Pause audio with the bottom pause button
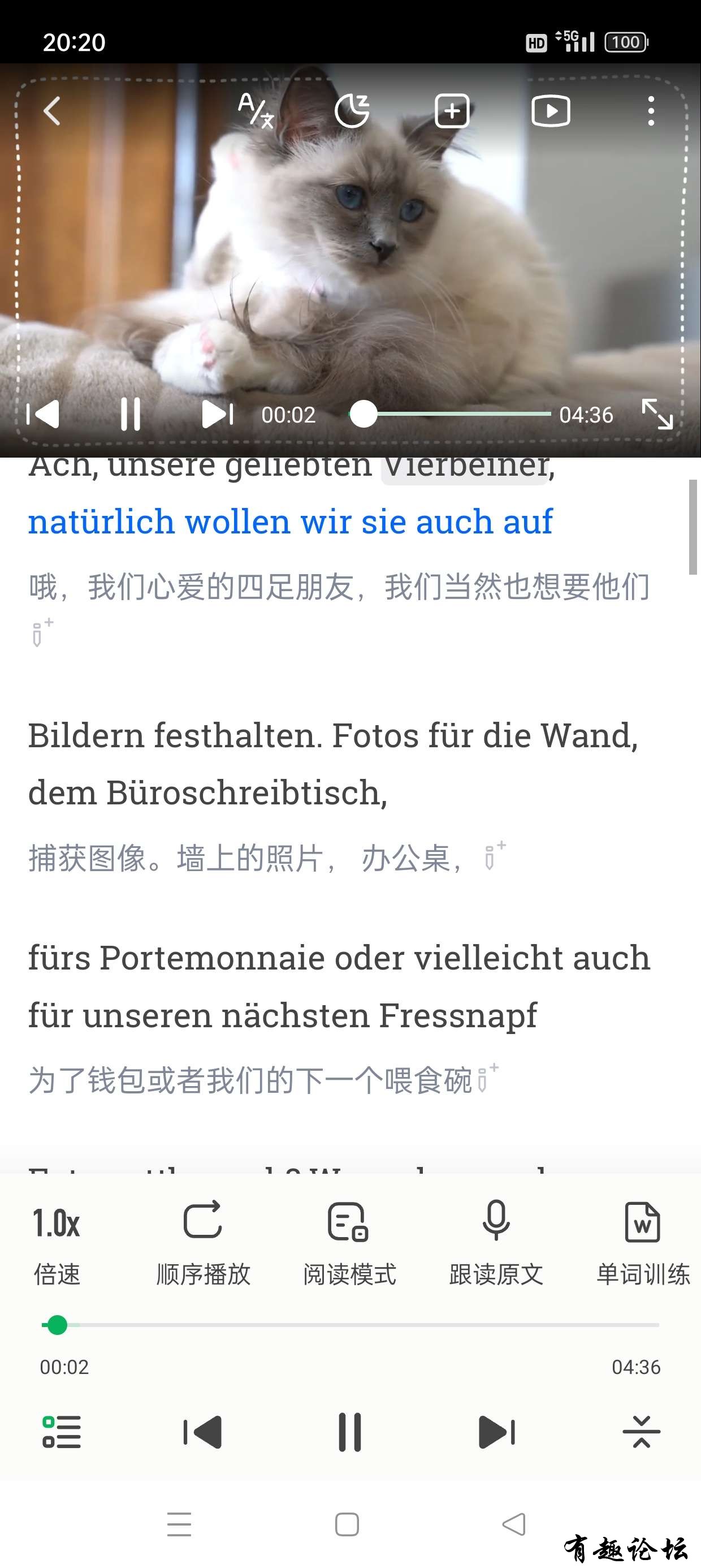 click(x=350, y=1432)
